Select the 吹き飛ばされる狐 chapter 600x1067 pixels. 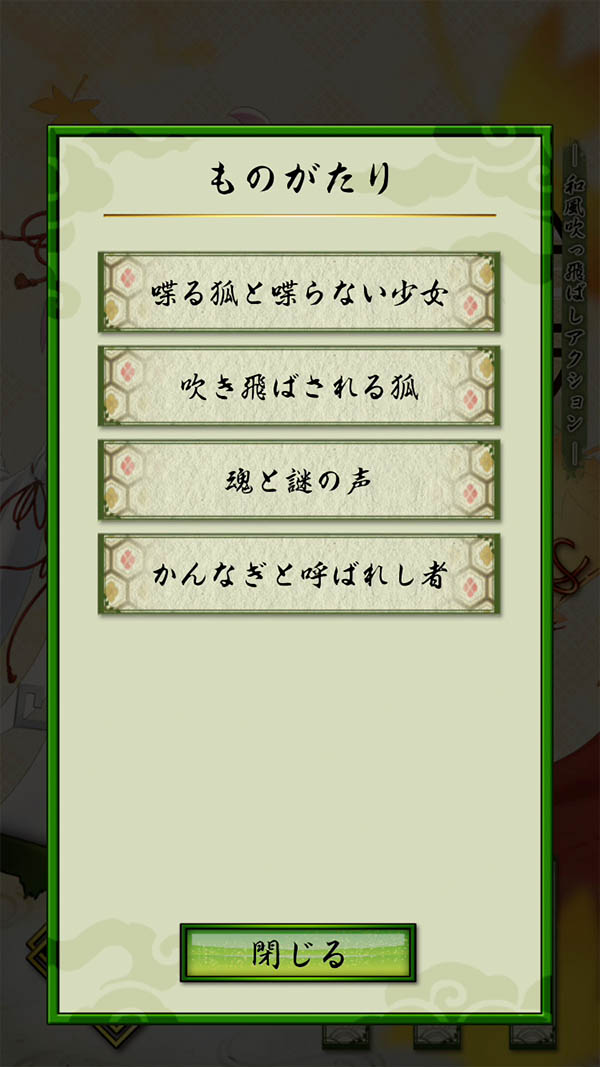[299, 387]
